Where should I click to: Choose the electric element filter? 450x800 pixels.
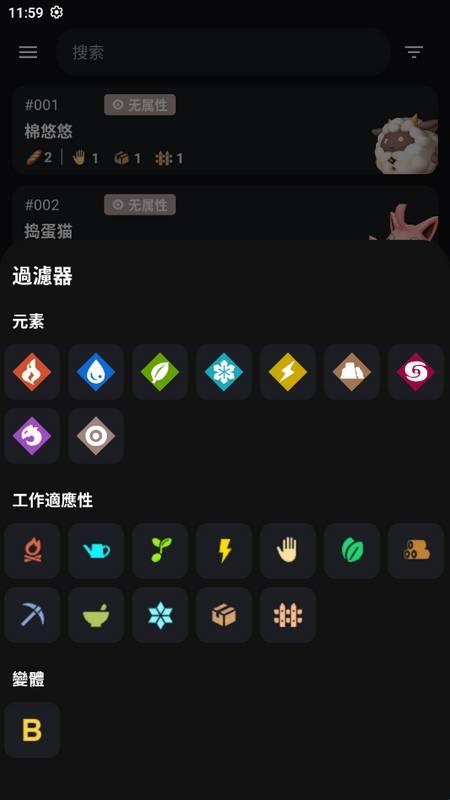288,371
